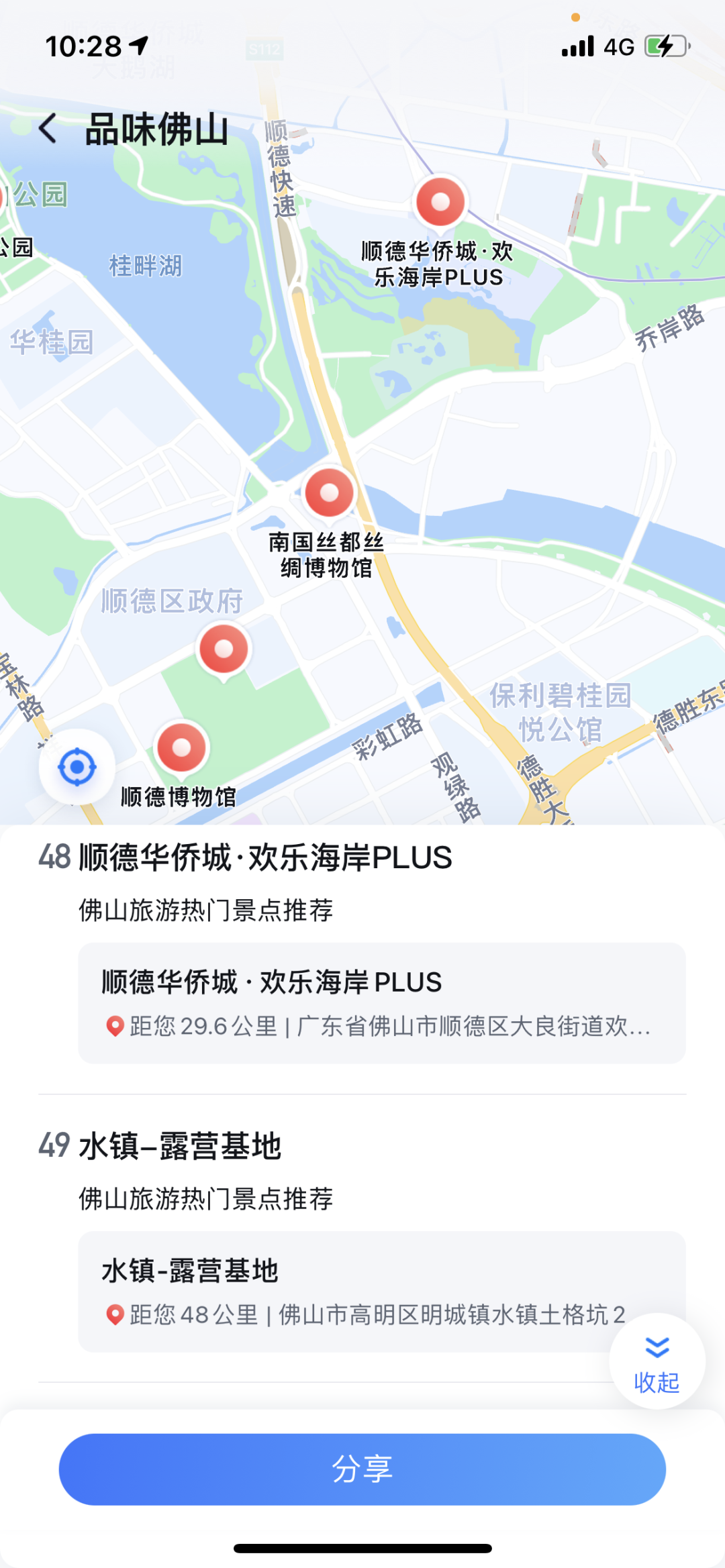Share this guide via 分享 button
This screenshot has height=1568, width=725.
pos(362,1469)
